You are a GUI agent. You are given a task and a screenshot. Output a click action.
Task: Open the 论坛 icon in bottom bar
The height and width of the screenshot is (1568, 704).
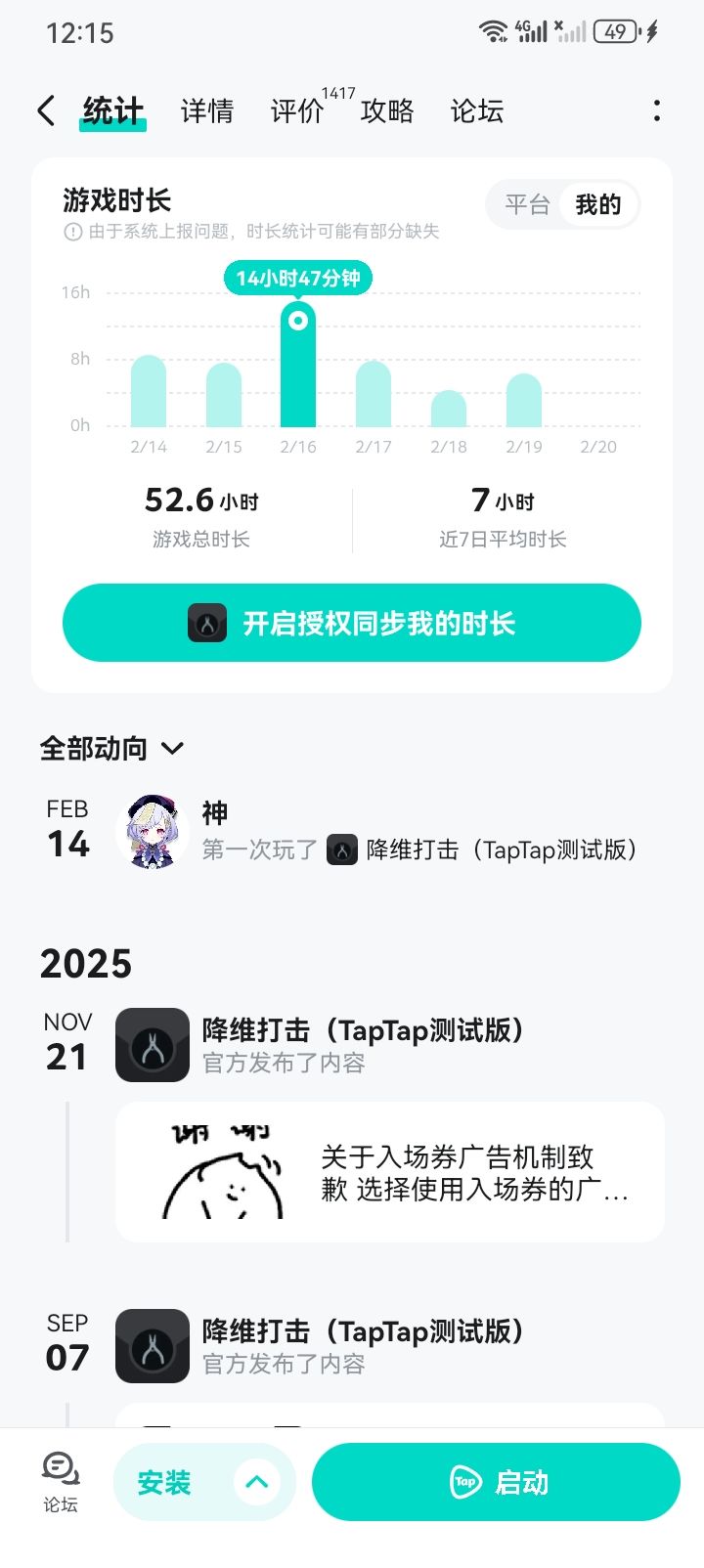[60, 1482]
